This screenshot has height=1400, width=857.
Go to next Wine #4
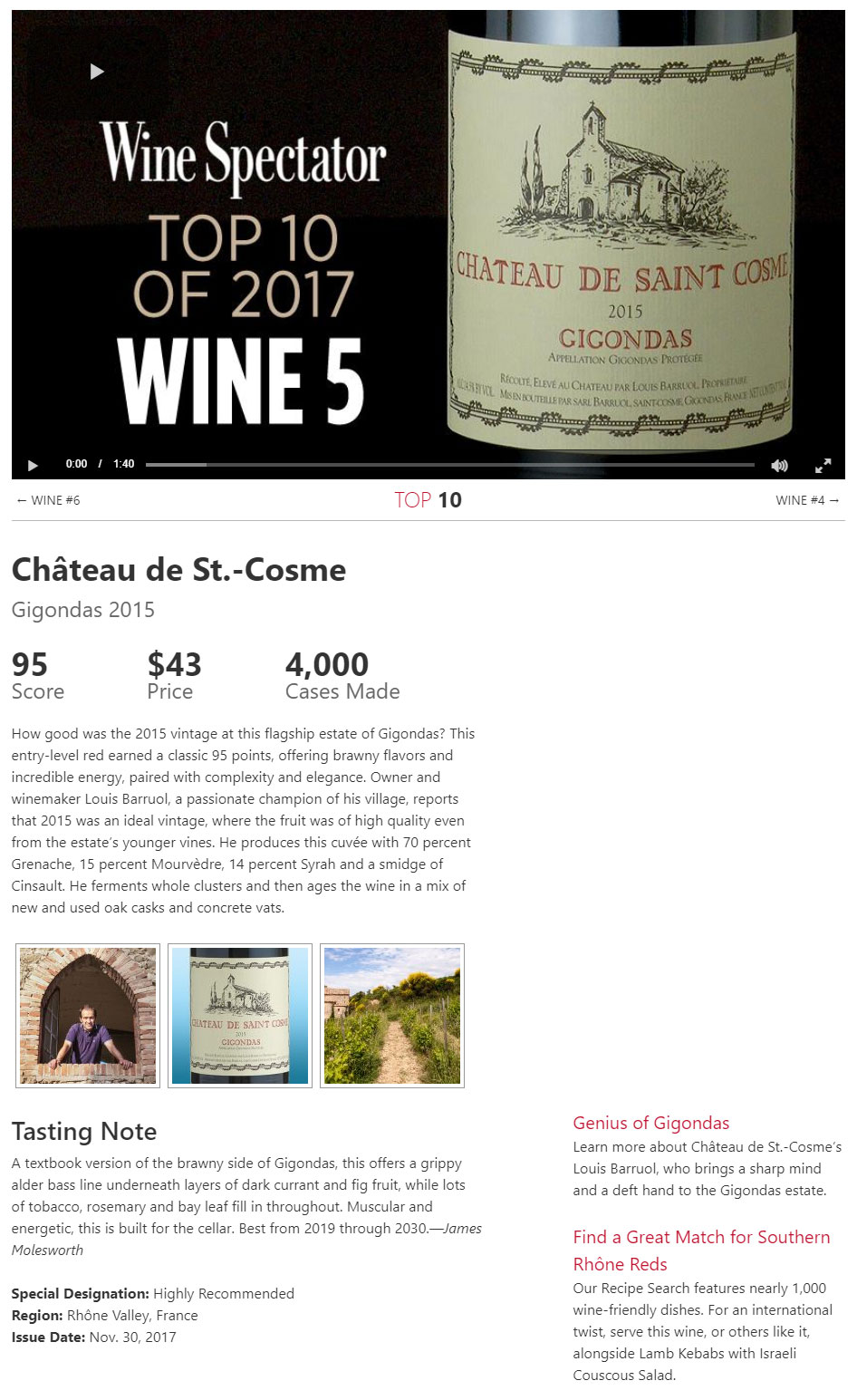(x=807, y=500)
